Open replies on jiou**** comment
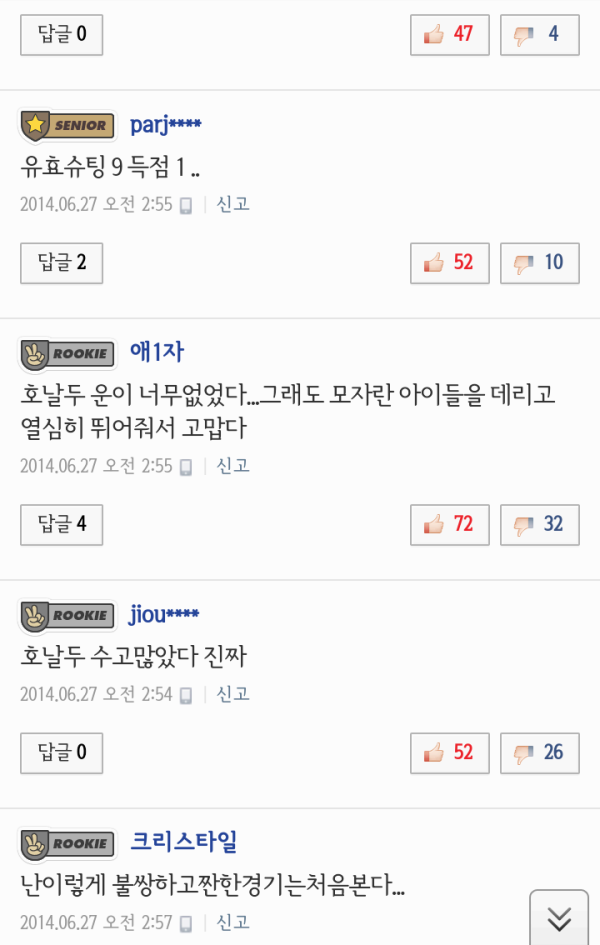This screenshot has width=600, height=945. (61, 752)
